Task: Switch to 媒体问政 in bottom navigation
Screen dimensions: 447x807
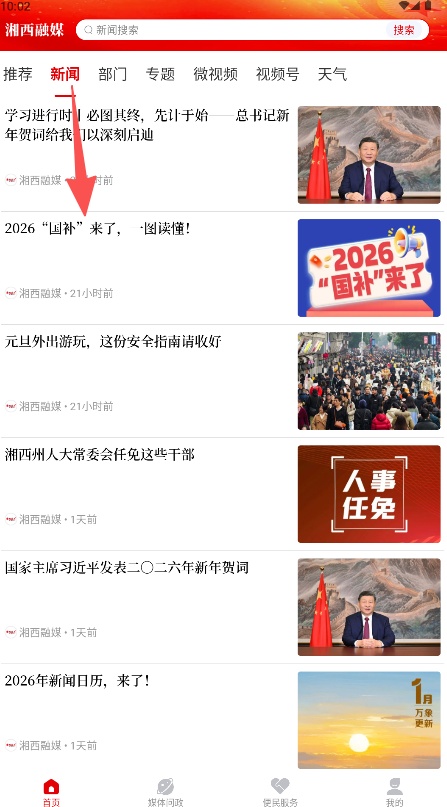Action: [166, 792]
